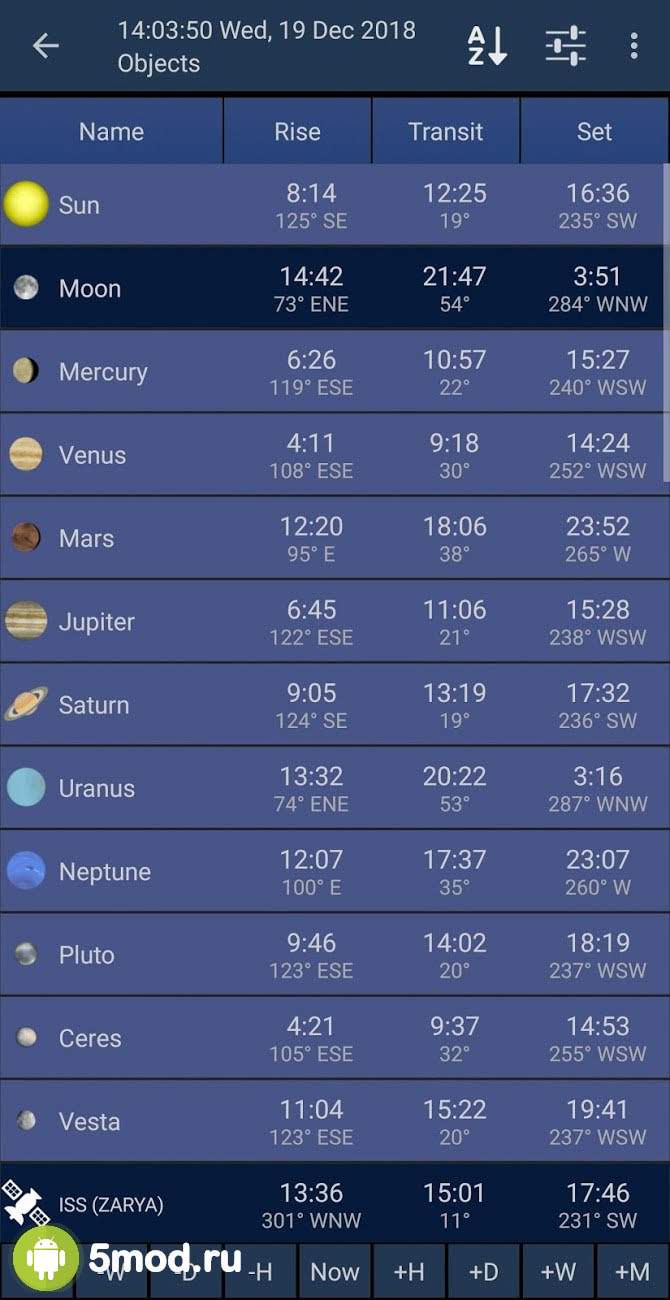Select the Moon row
670x1300 pixels.
[334, 288]
